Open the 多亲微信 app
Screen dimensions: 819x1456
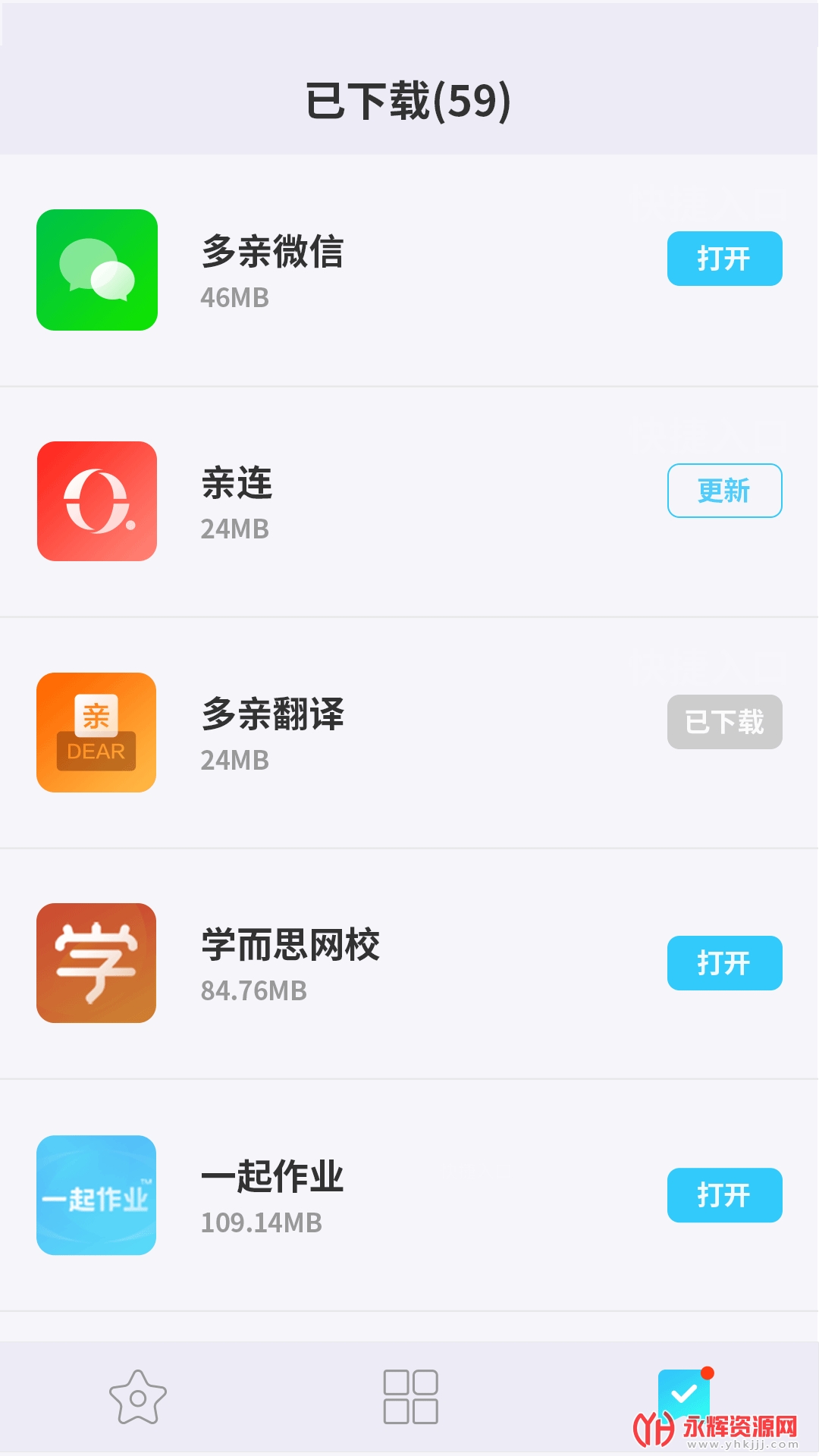[724, 259]
